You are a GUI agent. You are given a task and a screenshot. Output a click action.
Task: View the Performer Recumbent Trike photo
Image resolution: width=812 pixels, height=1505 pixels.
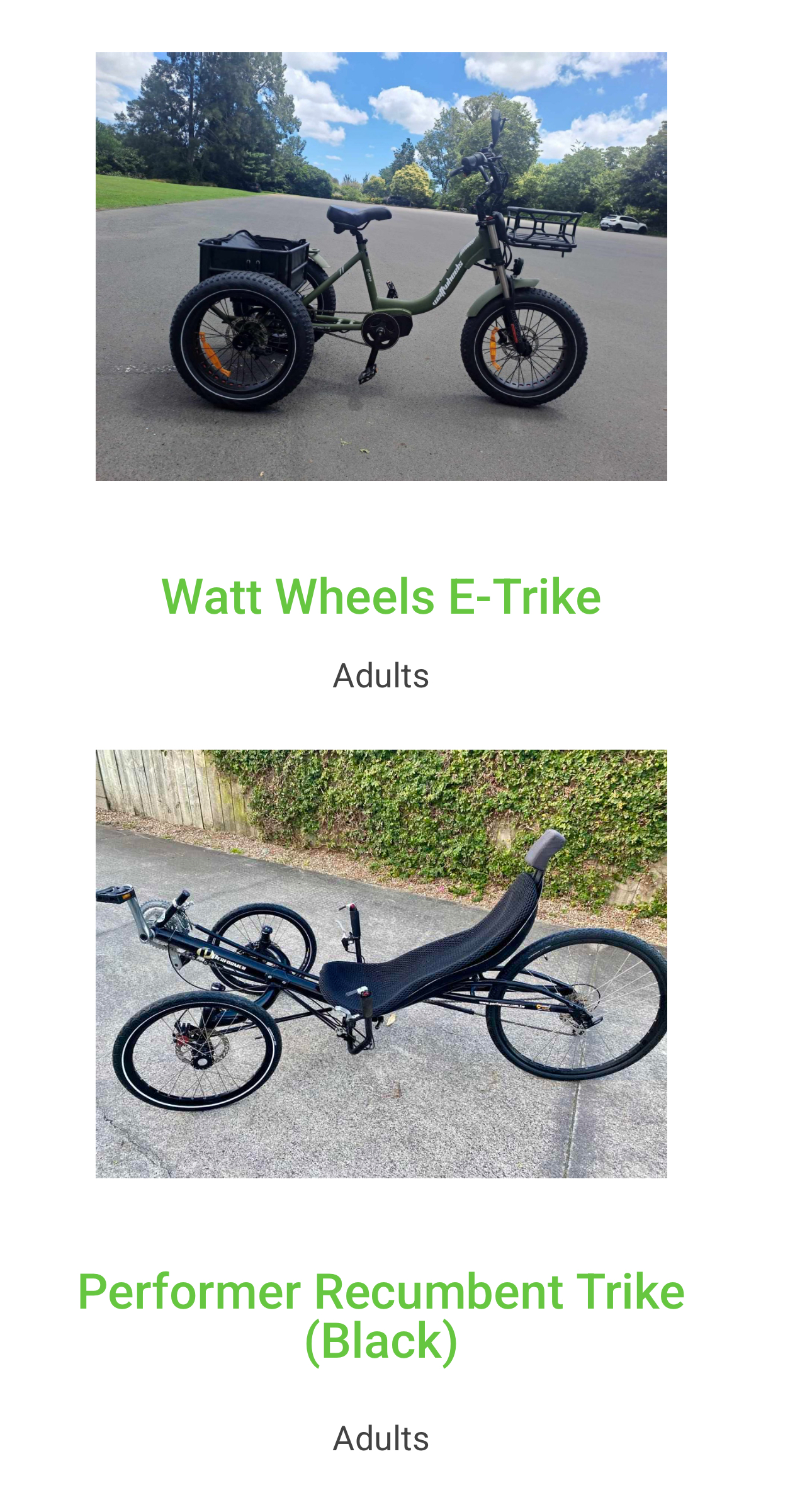(x=381, y=963)
